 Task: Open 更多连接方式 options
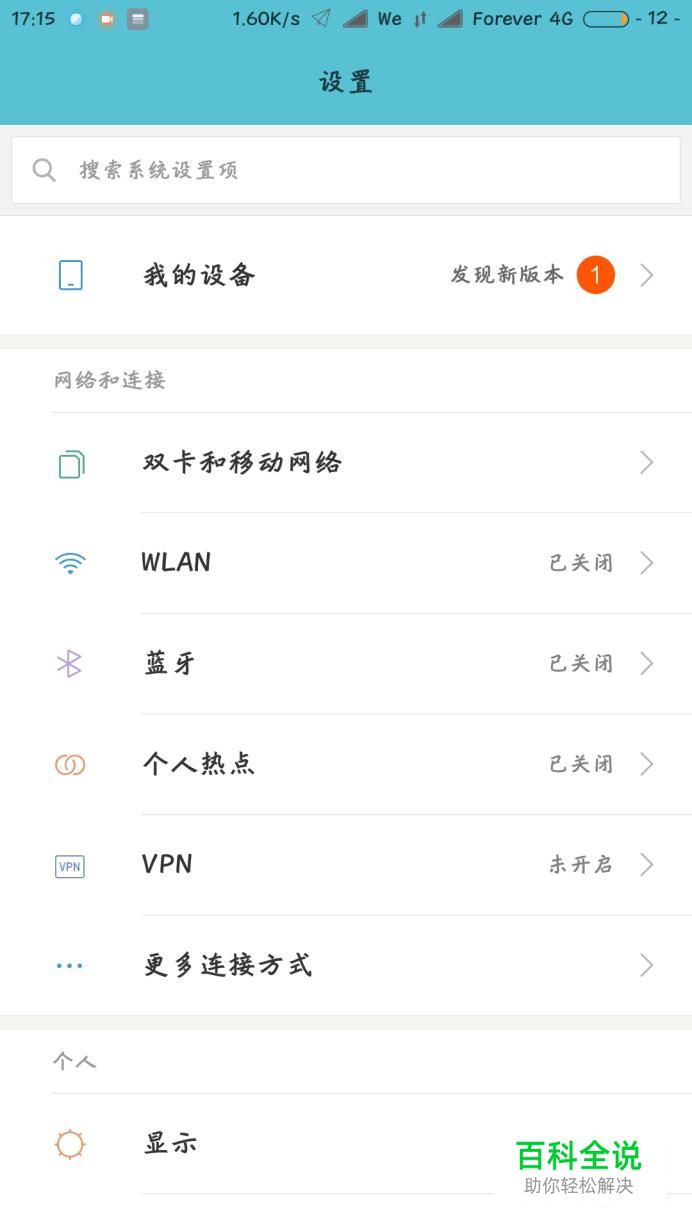[346, 965]
